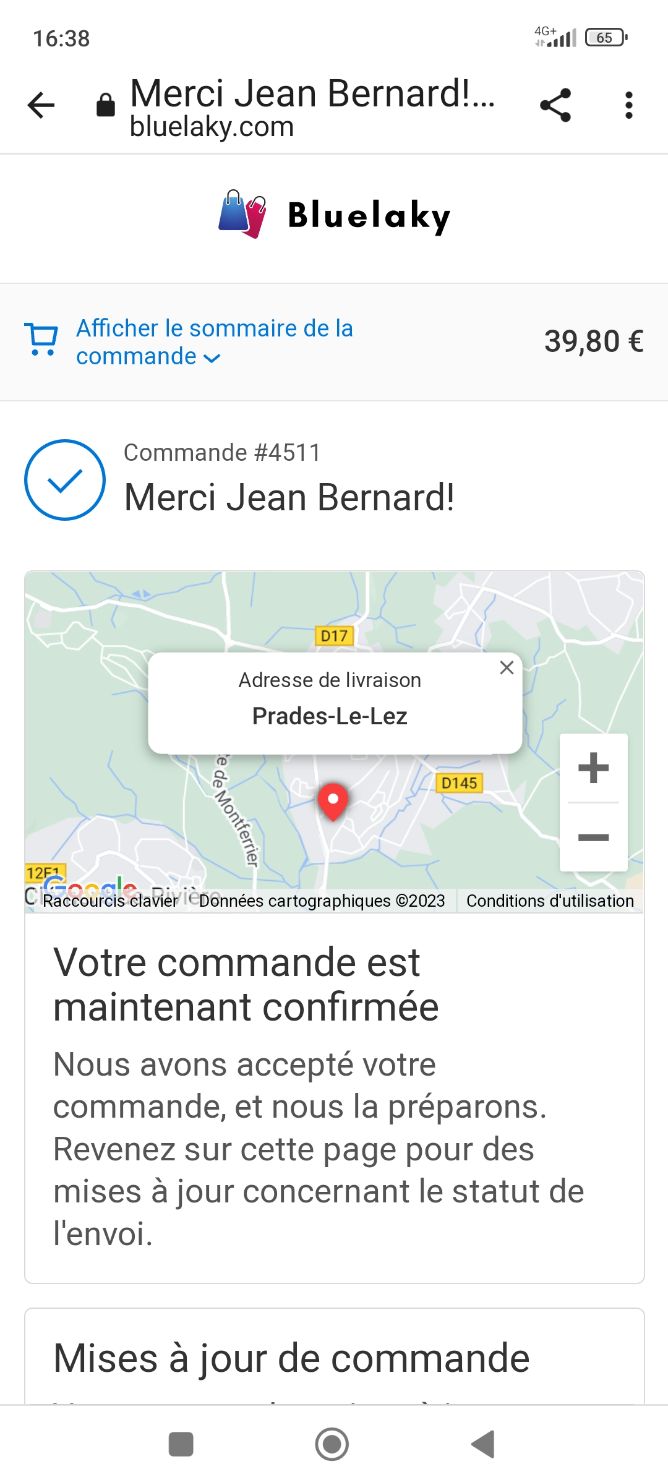Open "Raccourcis clavier" on the map

(110, 901)
